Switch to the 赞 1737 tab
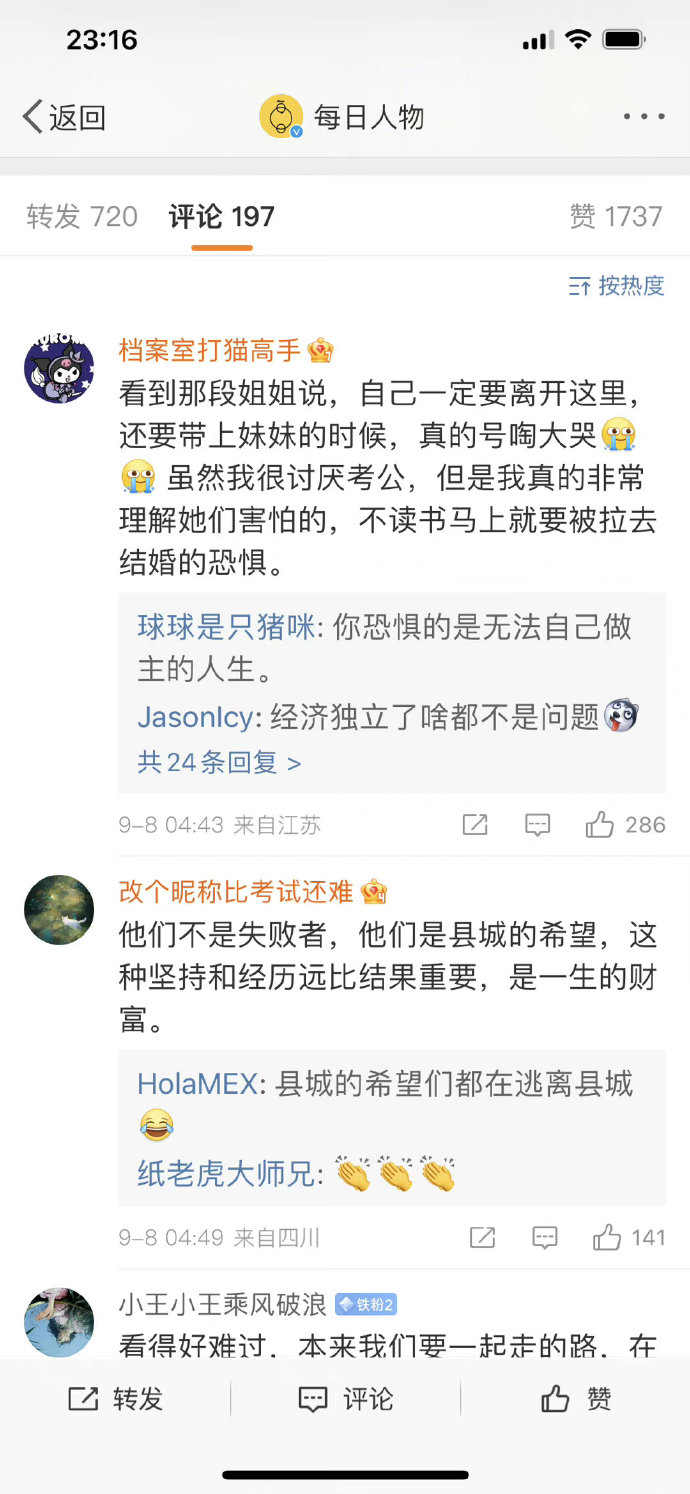 coord(616,216)
